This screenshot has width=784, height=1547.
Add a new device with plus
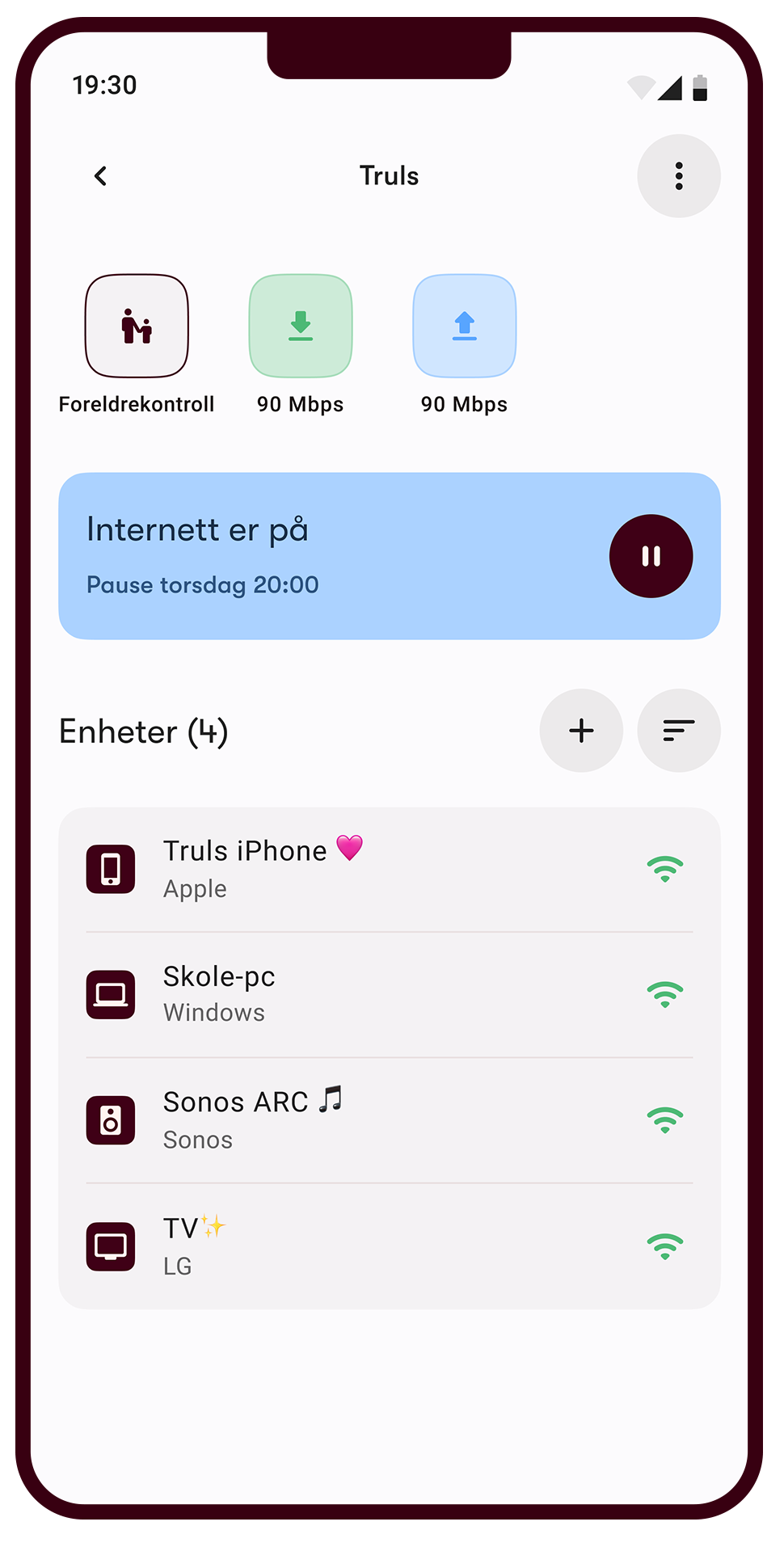point(581,731)
